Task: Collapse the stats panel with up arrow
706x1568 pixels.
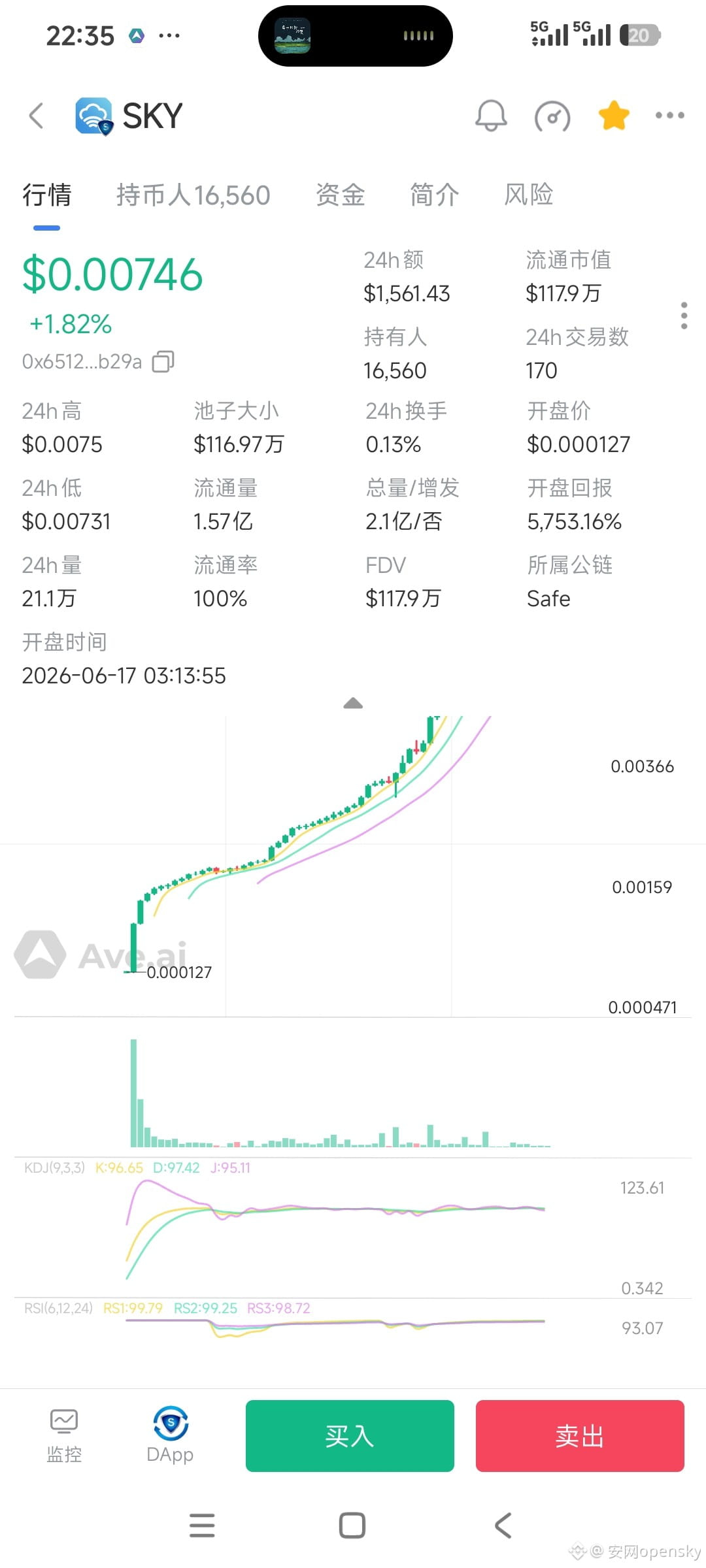Action: 353,703
